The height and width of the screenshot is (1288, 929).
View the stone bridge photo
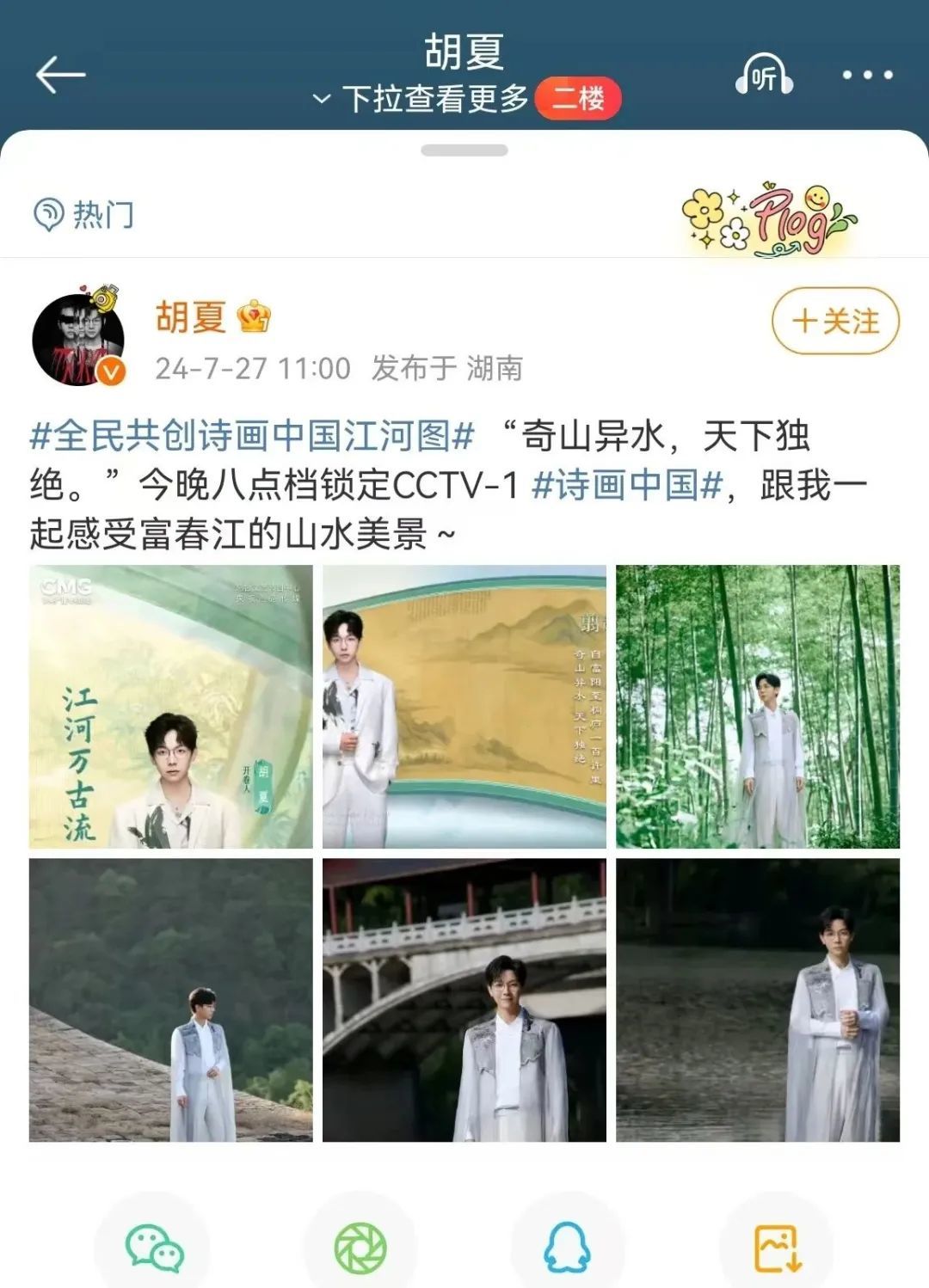pos(464,1000)
